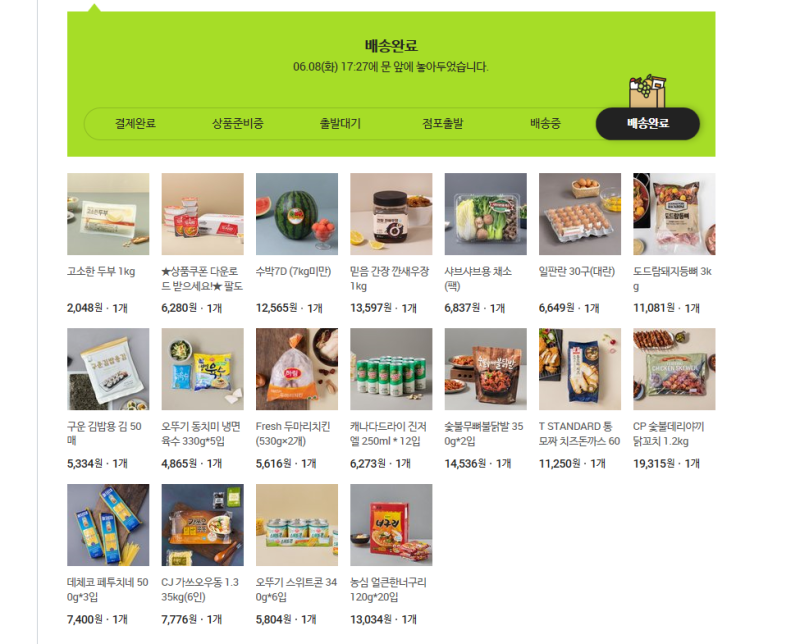Open the 수박7D (7kg미만) product

(x=297, y=214)
